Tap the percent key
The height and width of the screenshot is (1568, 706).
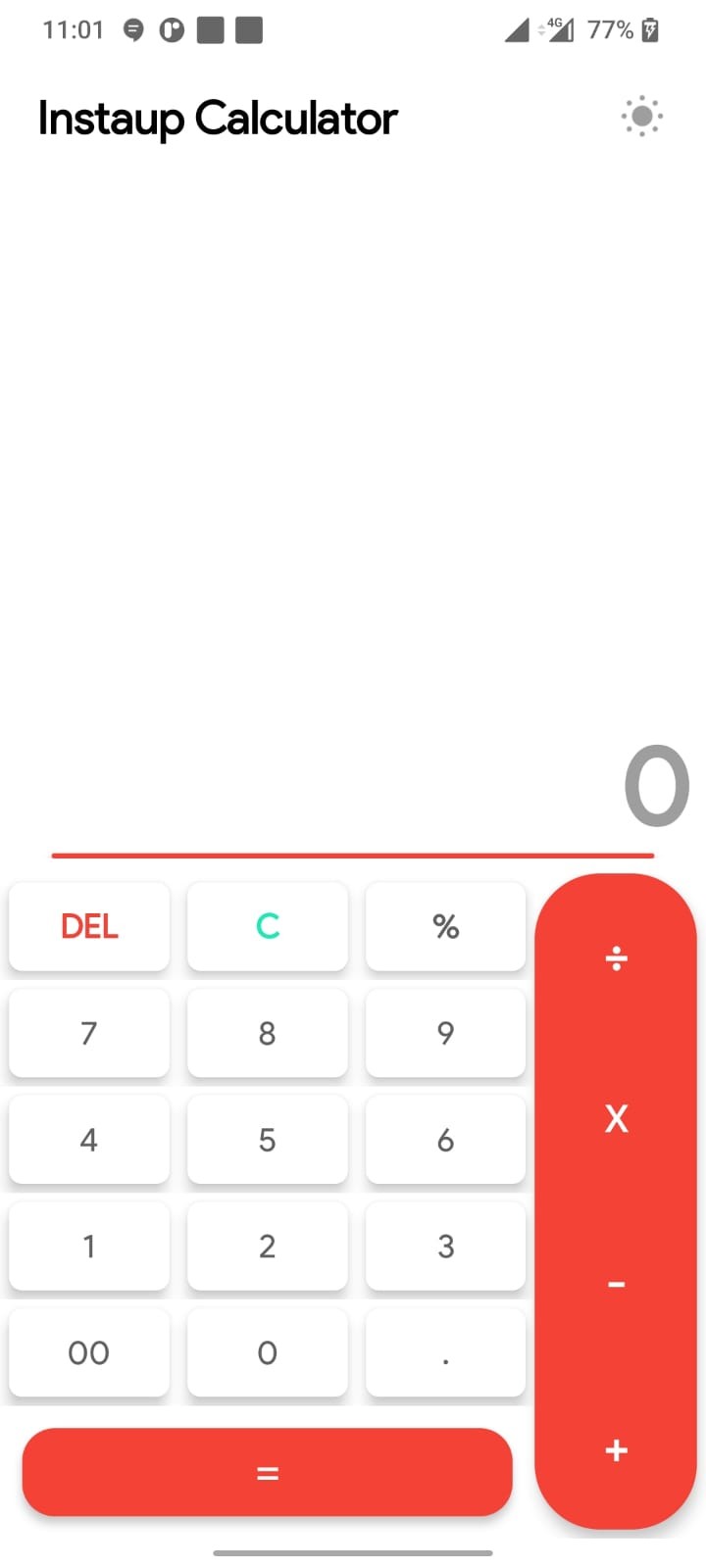point(446,926)
